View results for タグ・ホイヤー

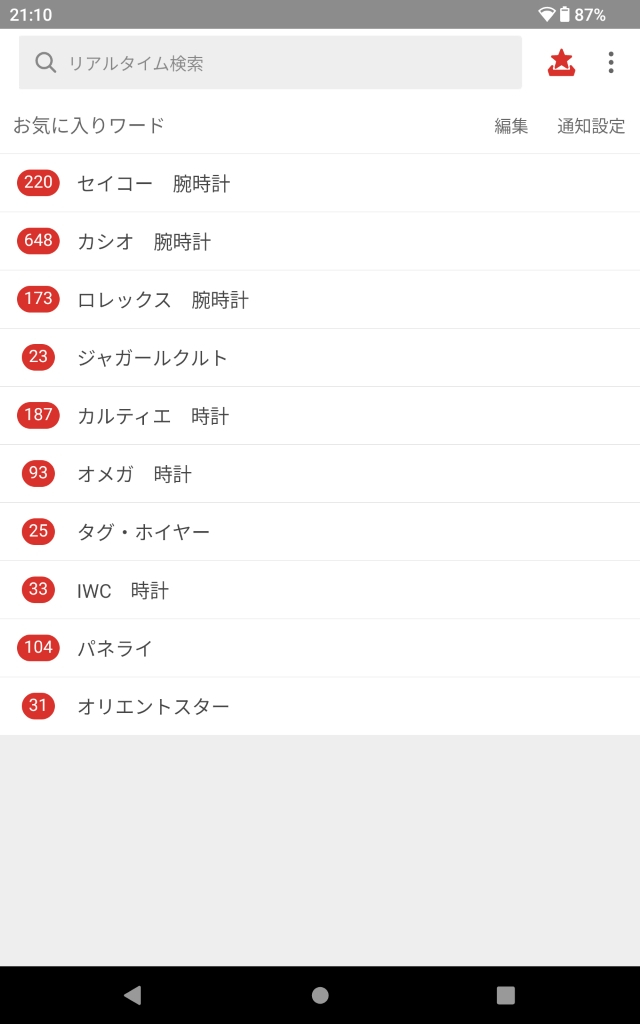(144, 532)
